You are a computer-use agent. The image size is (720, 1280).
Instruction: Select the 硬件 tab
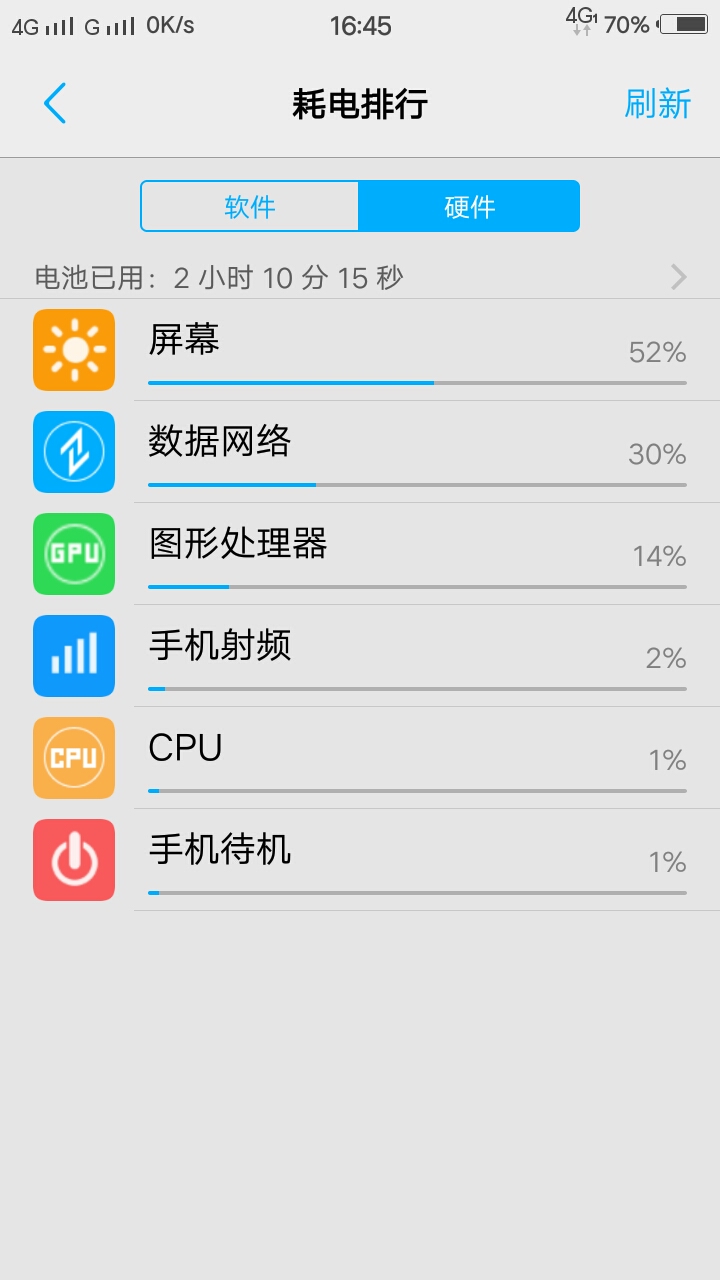coord(470,206)
